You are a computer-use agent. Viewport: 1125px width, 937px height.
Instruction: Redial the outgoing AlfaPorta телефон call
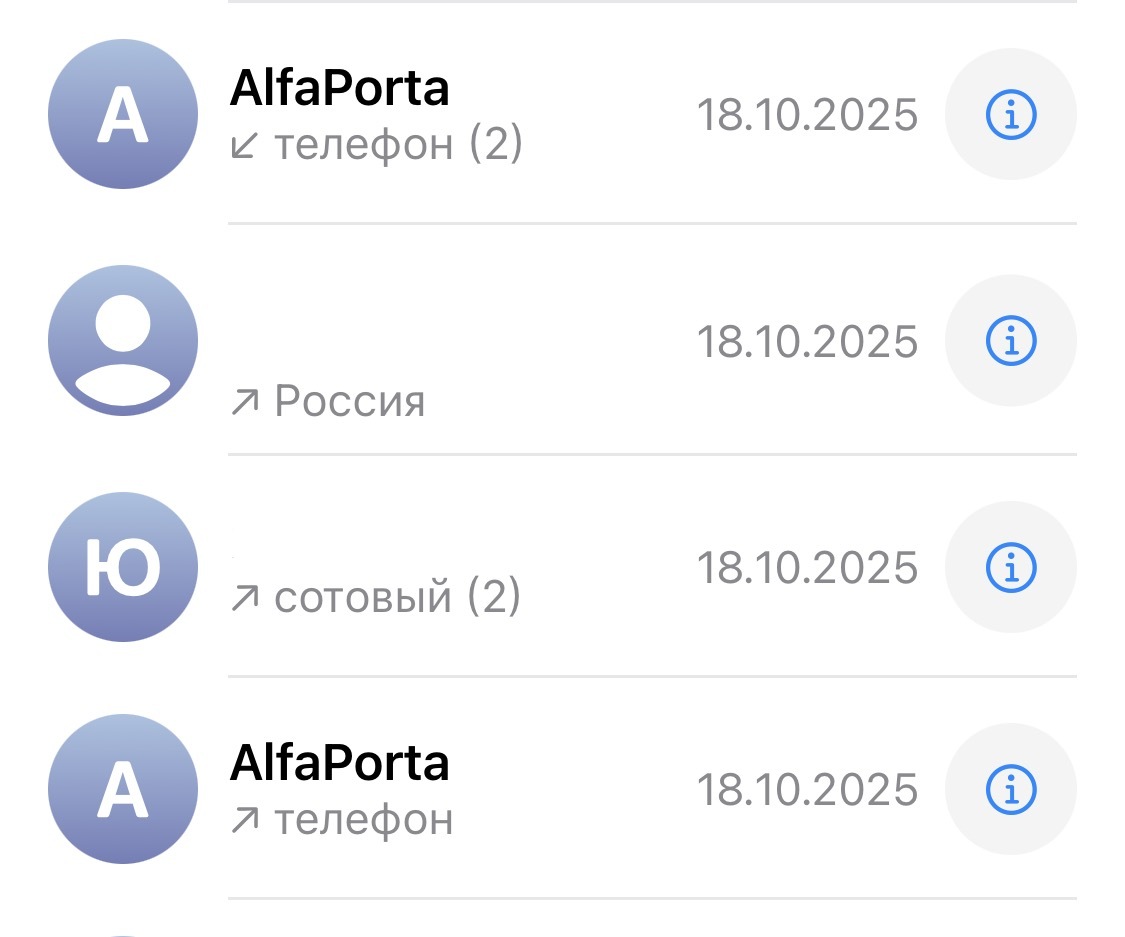[x=450, y=790]
